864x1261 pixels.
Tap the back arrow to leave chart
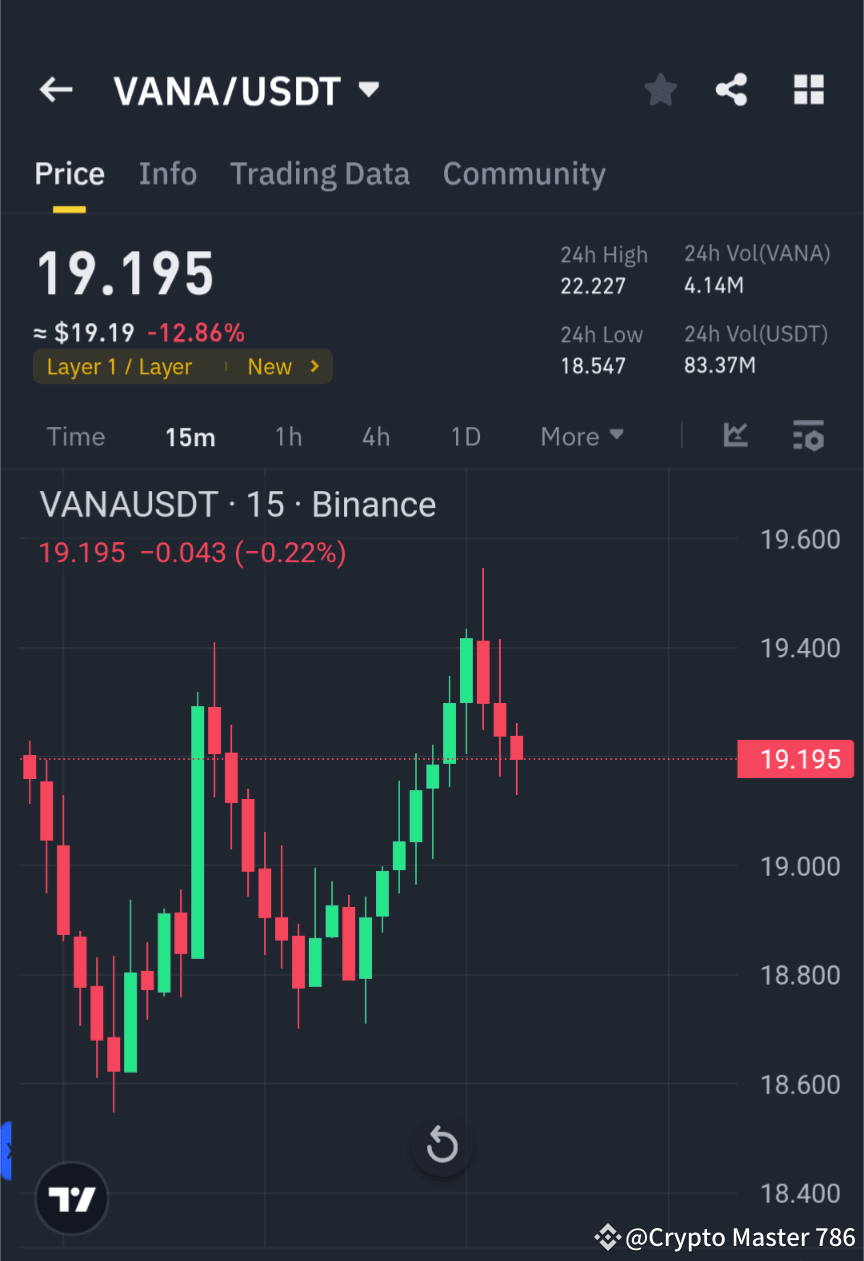coord(55,90)
